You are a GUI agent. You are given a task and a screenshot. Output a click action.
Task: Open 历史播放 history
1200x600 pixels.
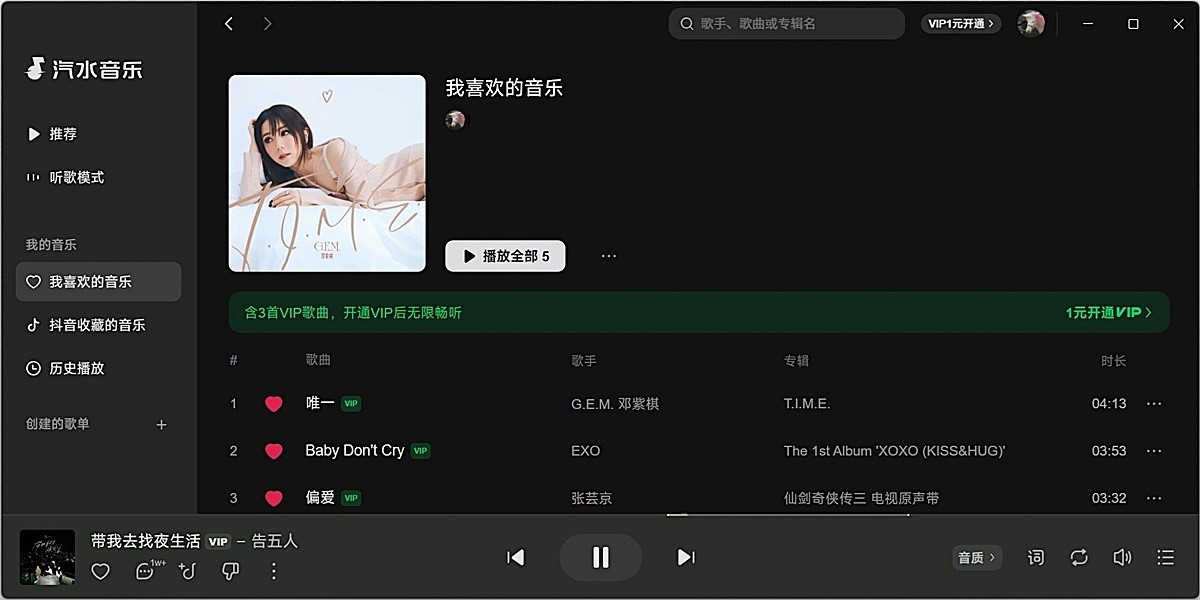click(77, 368)
